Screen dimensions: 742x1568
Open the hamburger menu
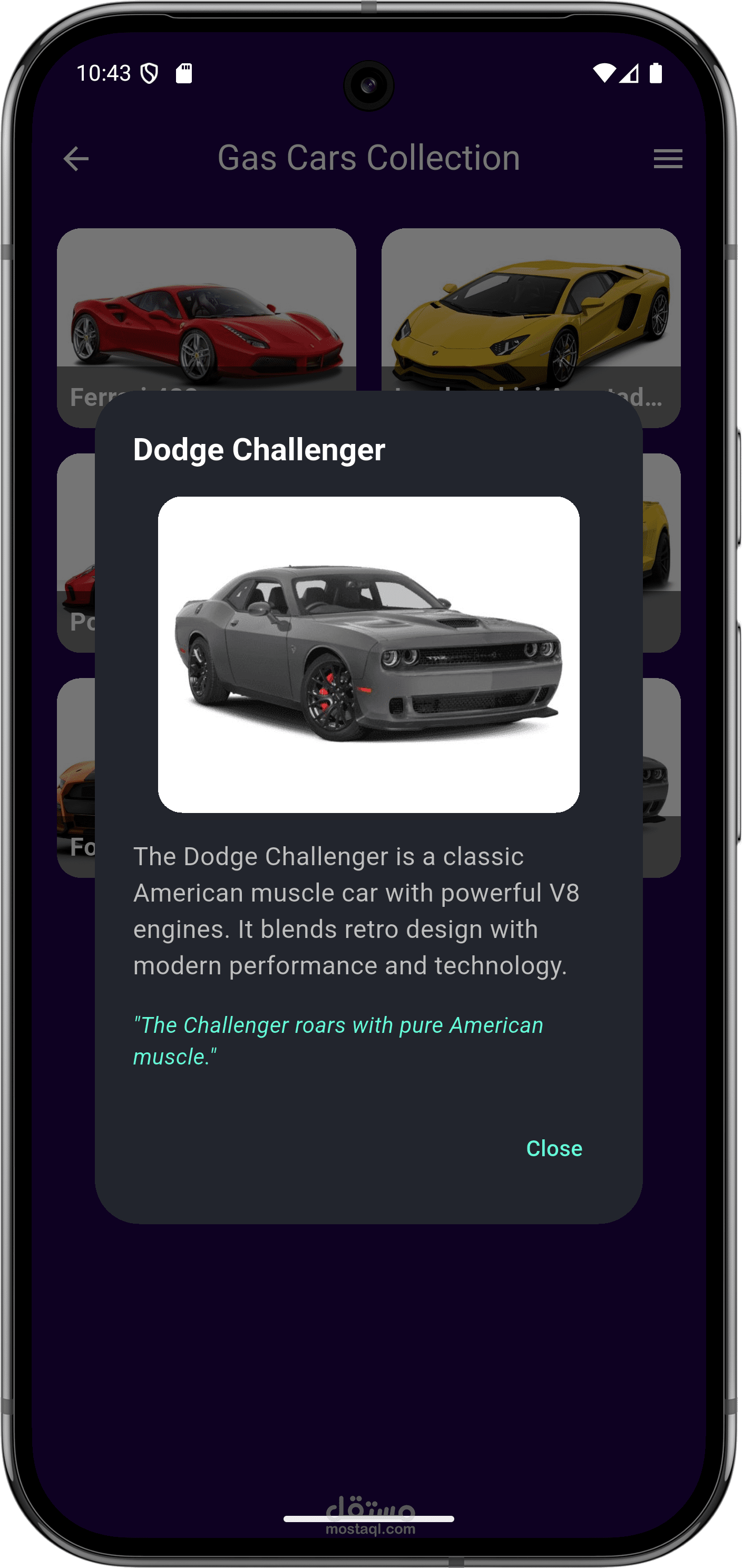[668, 159]
